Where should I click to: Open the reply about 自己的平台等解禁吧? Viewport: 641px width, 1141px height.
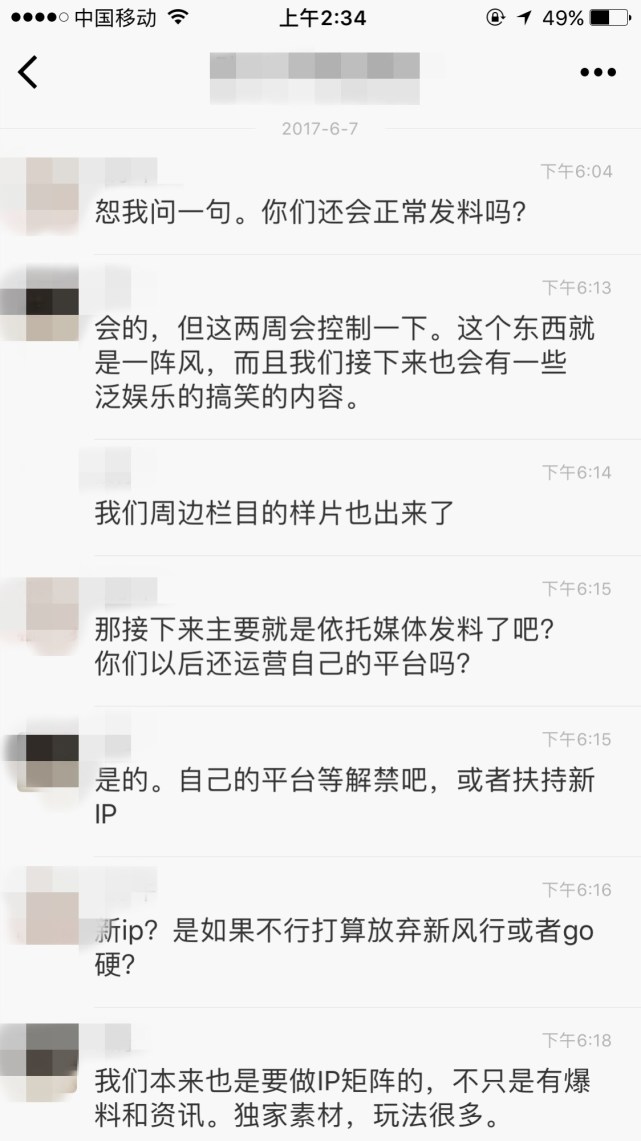pos(345,797)
